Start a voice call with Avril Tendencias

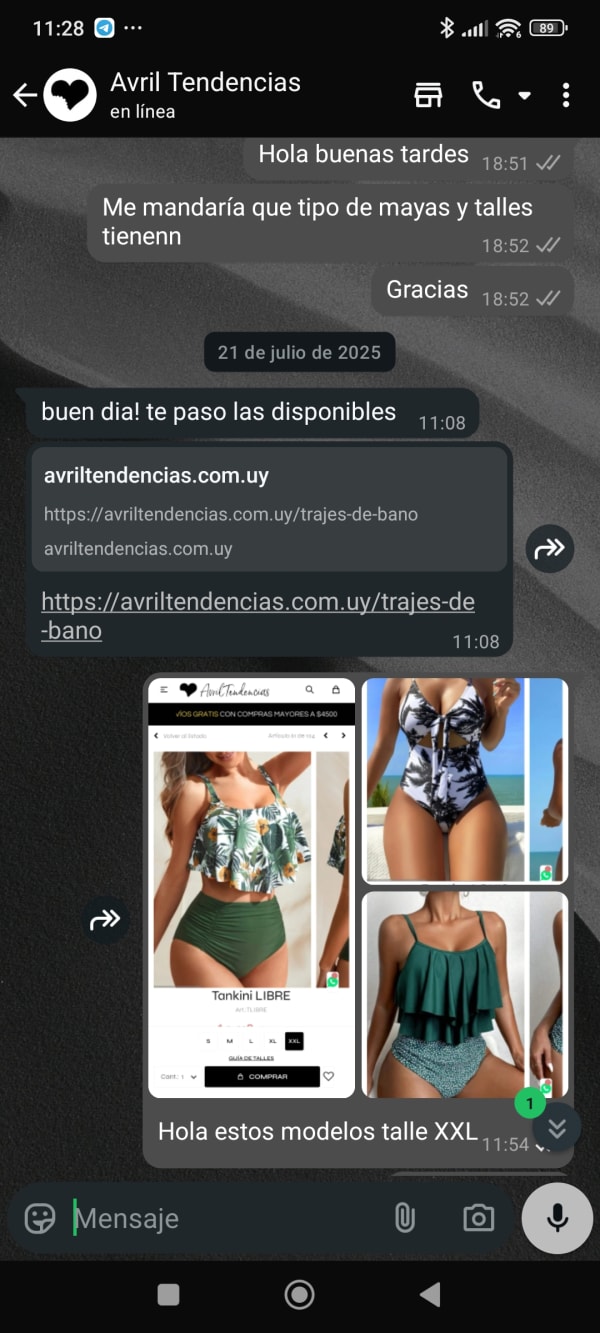pos(486,95)
